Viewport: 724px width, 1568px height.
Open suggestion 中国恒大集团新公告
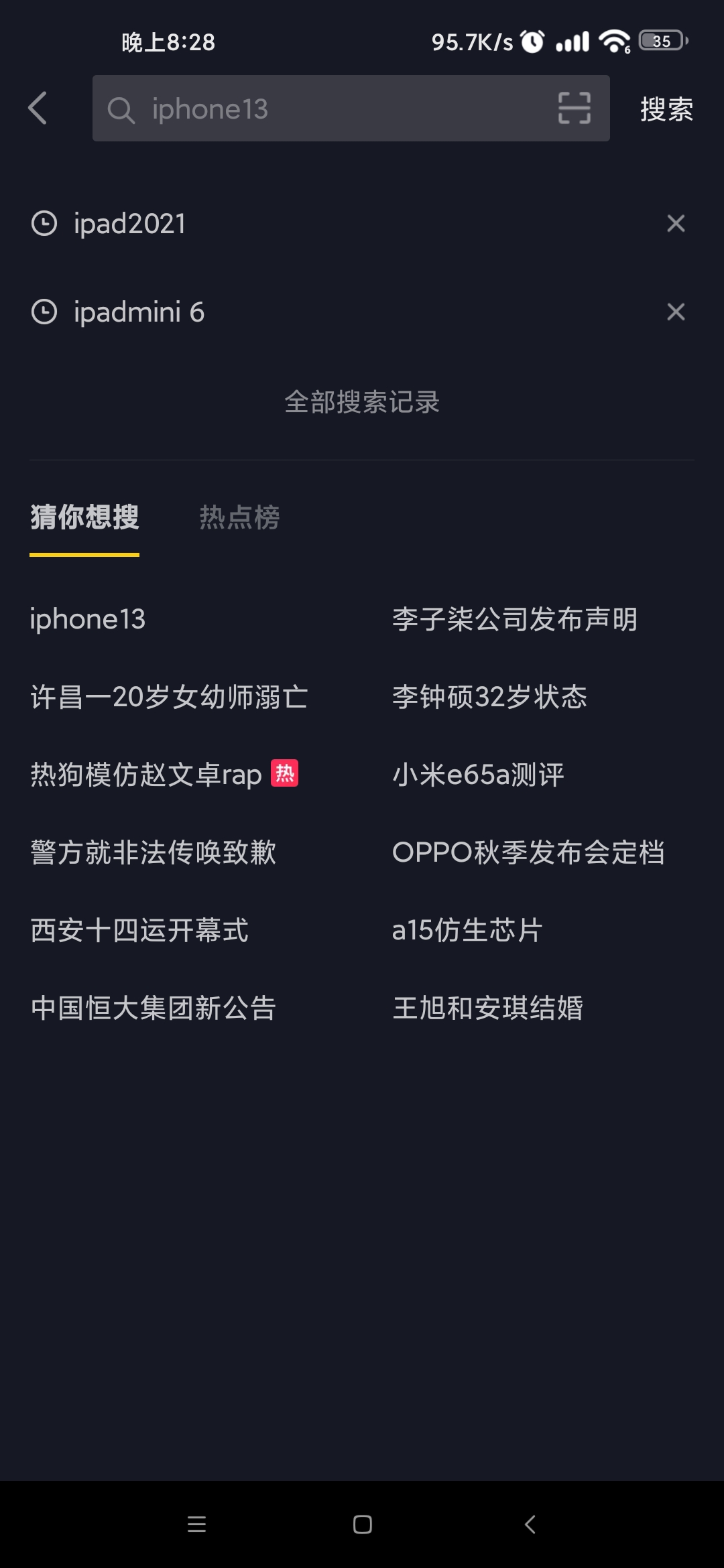coord(154,1008)
